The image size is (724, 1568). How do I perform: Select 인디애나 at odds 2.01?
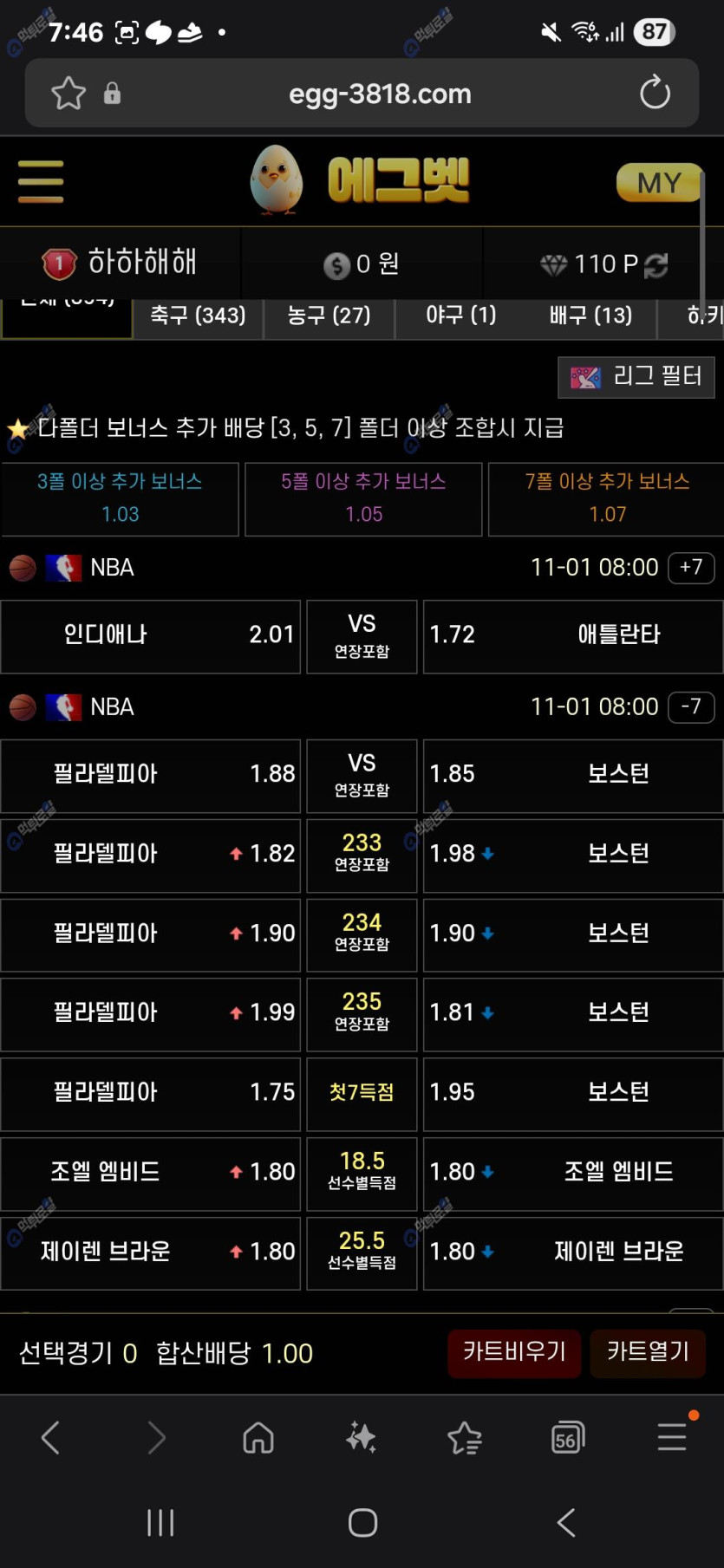click(x=151, y=635)
